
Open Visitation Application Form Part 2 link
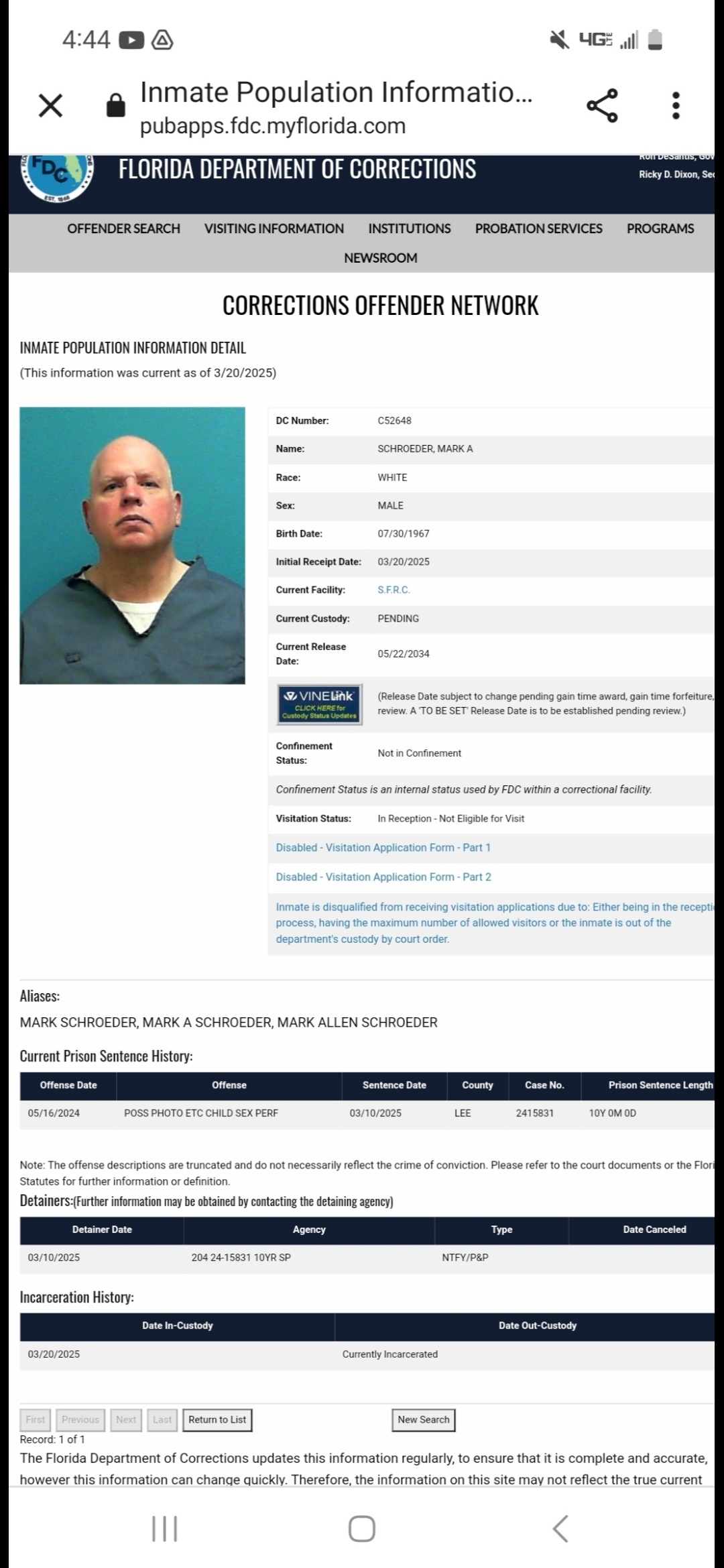pyautogui.click(x=383, y=876)
